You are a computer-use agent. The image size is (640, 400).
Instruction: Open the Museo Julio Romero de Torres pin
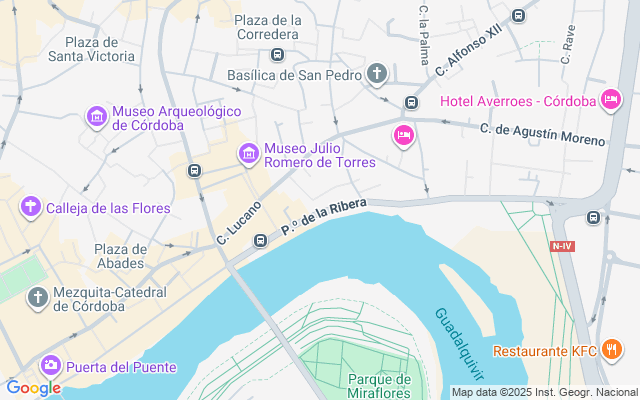click(248, 154)
